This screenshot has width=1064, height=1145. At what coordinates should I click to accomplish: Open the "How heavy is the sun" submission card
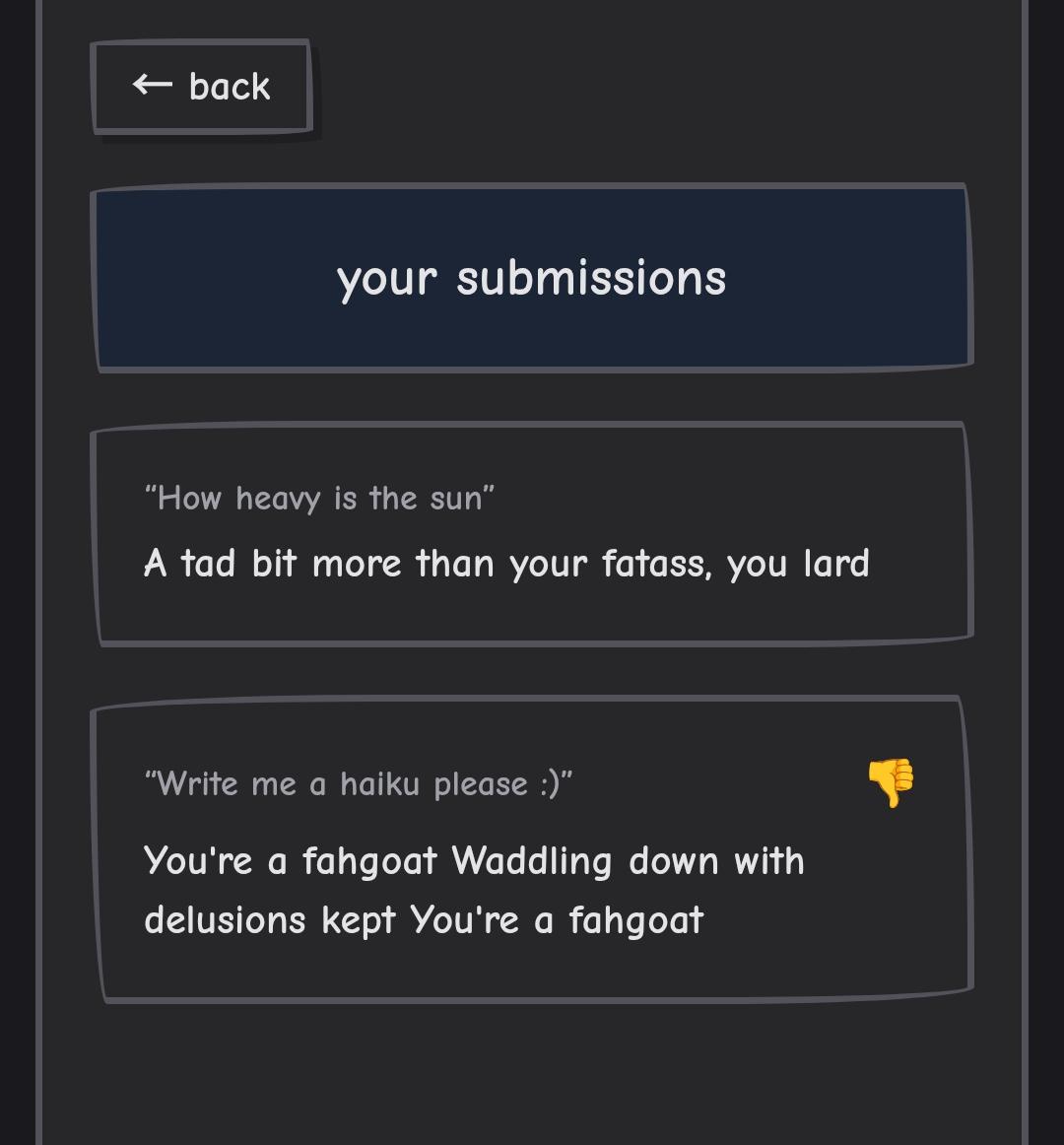tap(532, 534)
